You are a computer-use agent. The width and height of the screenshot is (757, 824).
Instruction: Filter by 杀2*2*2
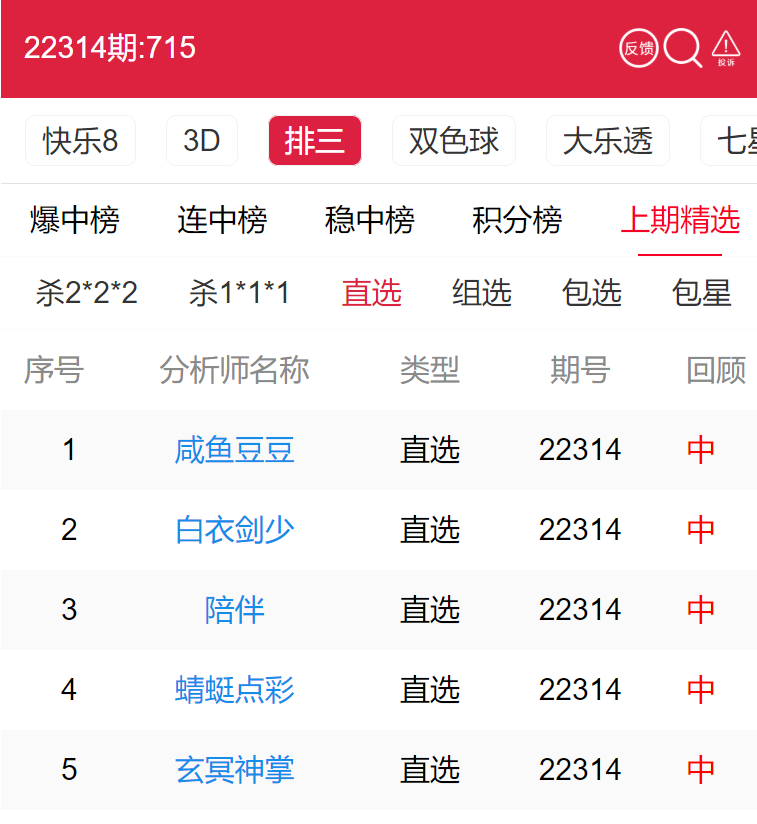(x=86, y=293)
